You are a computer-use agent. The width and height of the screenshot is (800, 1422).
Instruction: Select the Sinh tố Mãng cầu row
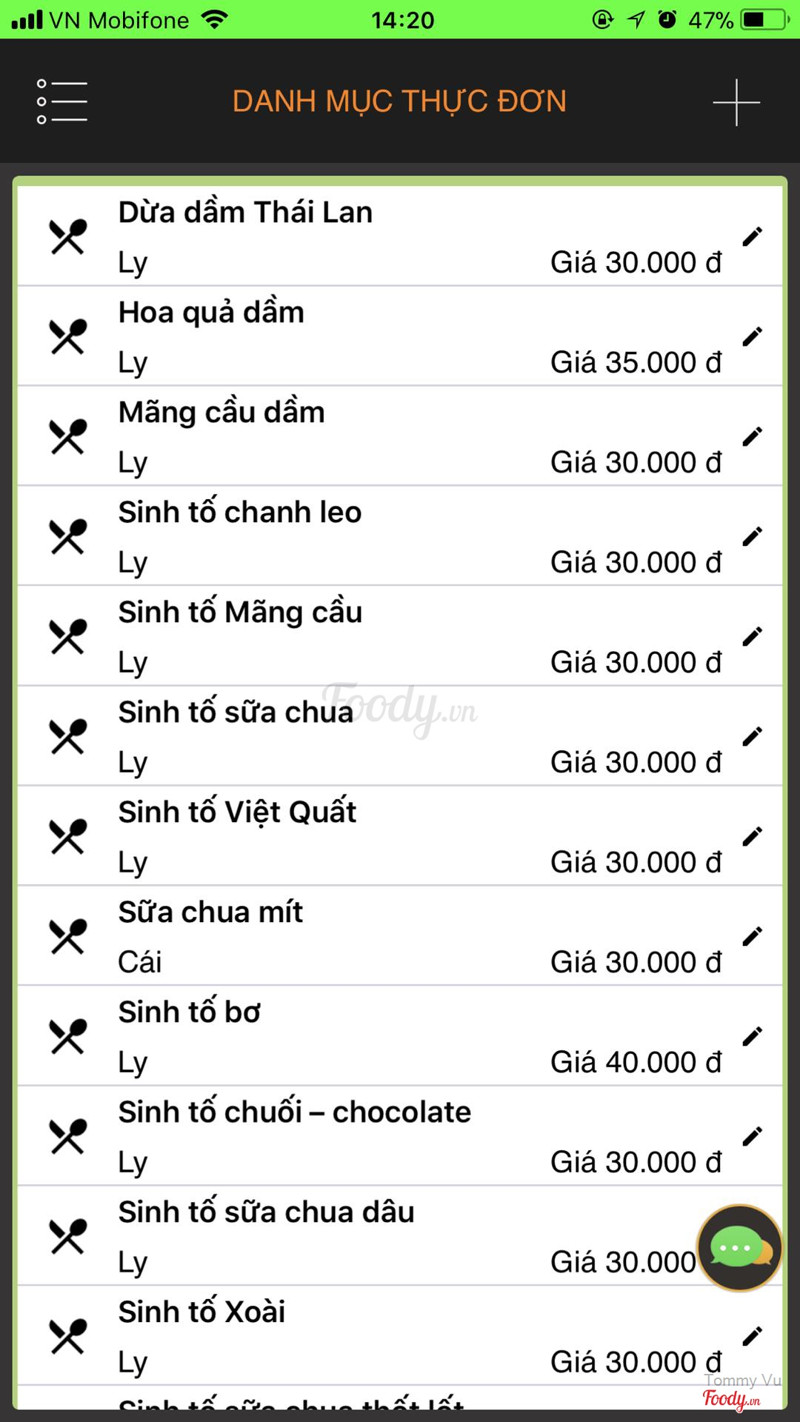[x=400, y=636]
